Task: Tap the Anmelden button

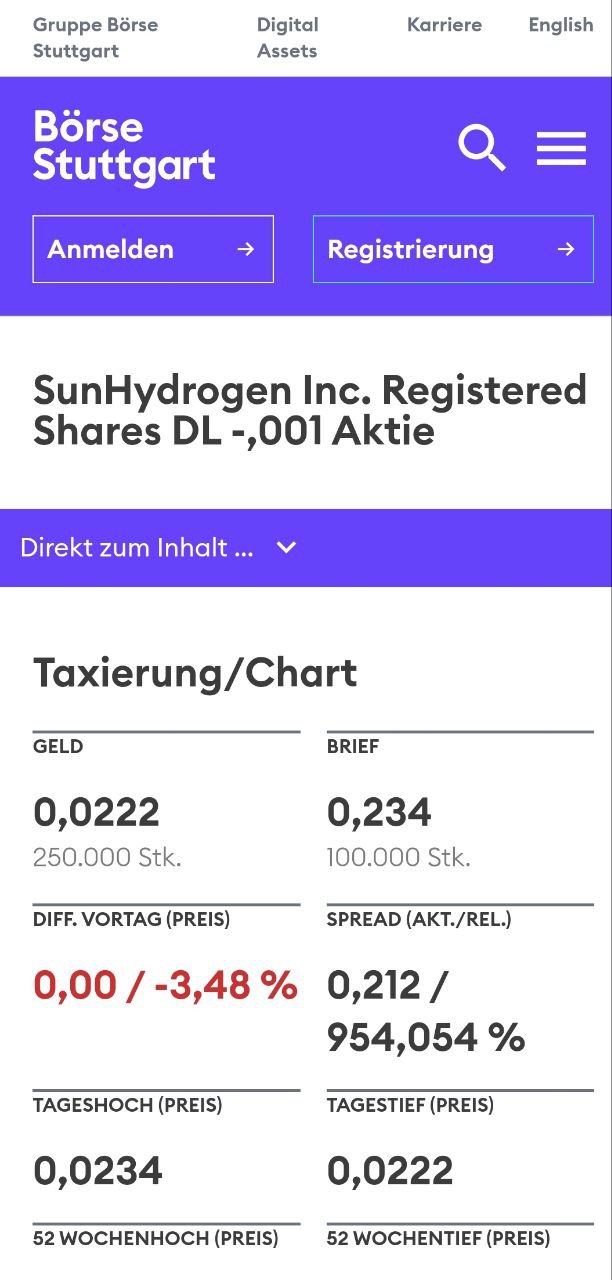Action: (153, 249)
